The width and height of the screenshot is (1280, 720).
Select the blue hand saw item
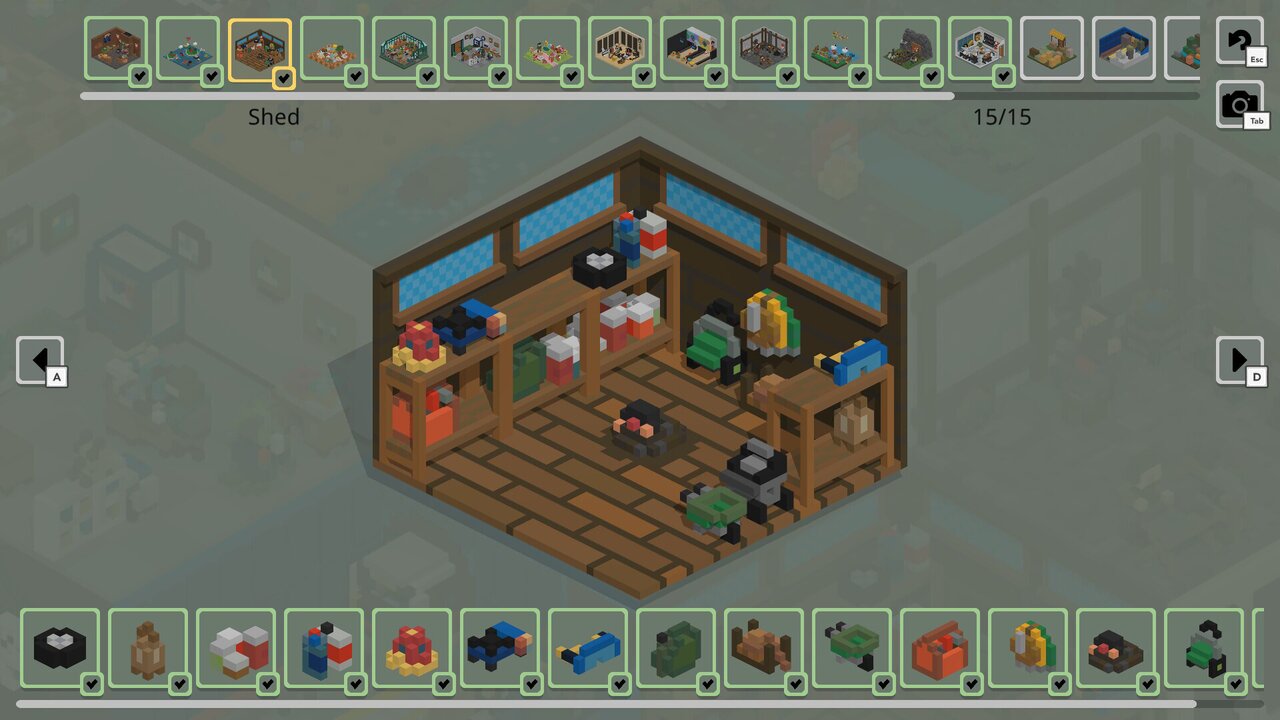coord(587,648)
